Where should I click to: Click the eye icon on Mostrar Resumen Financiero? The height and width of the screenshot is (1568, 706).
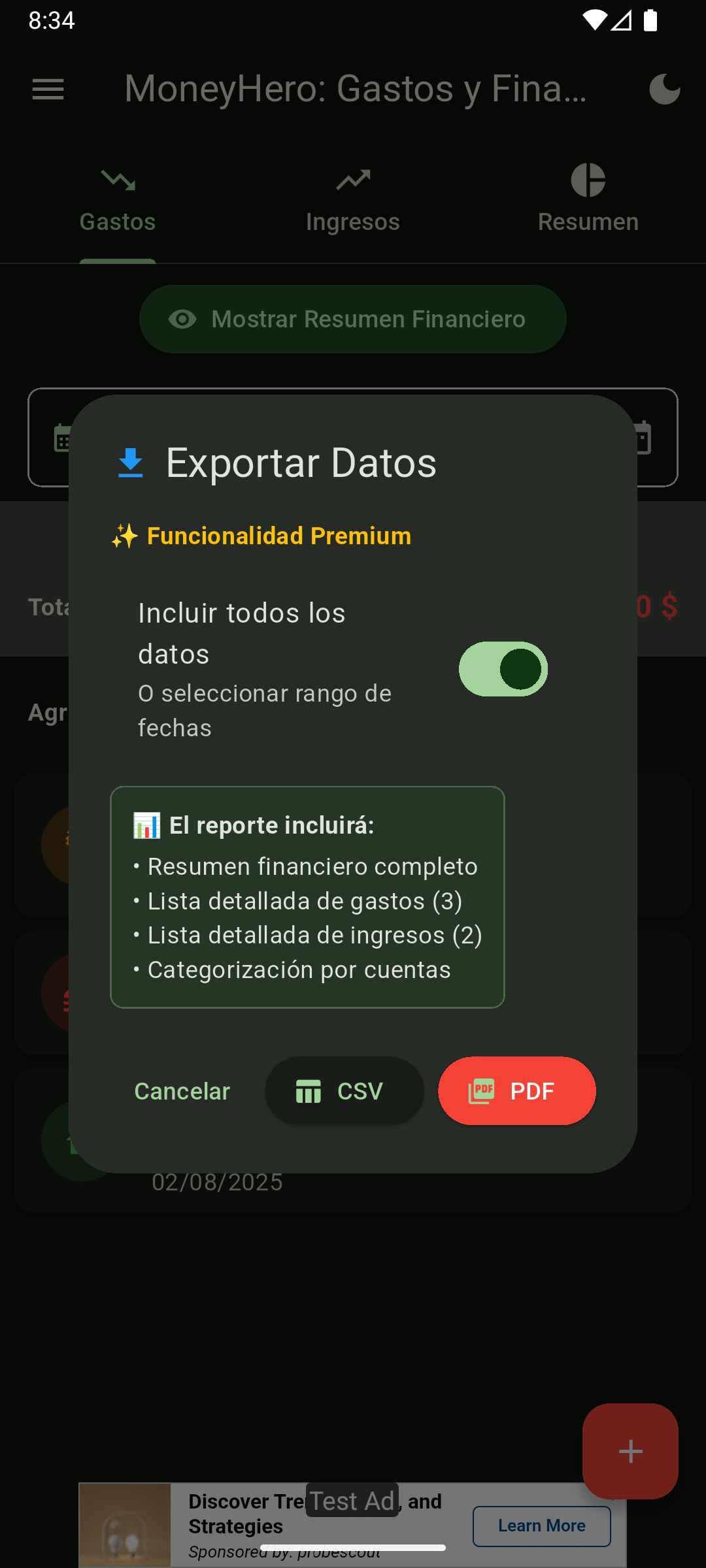pyautogui.click(x=183, y=319)
